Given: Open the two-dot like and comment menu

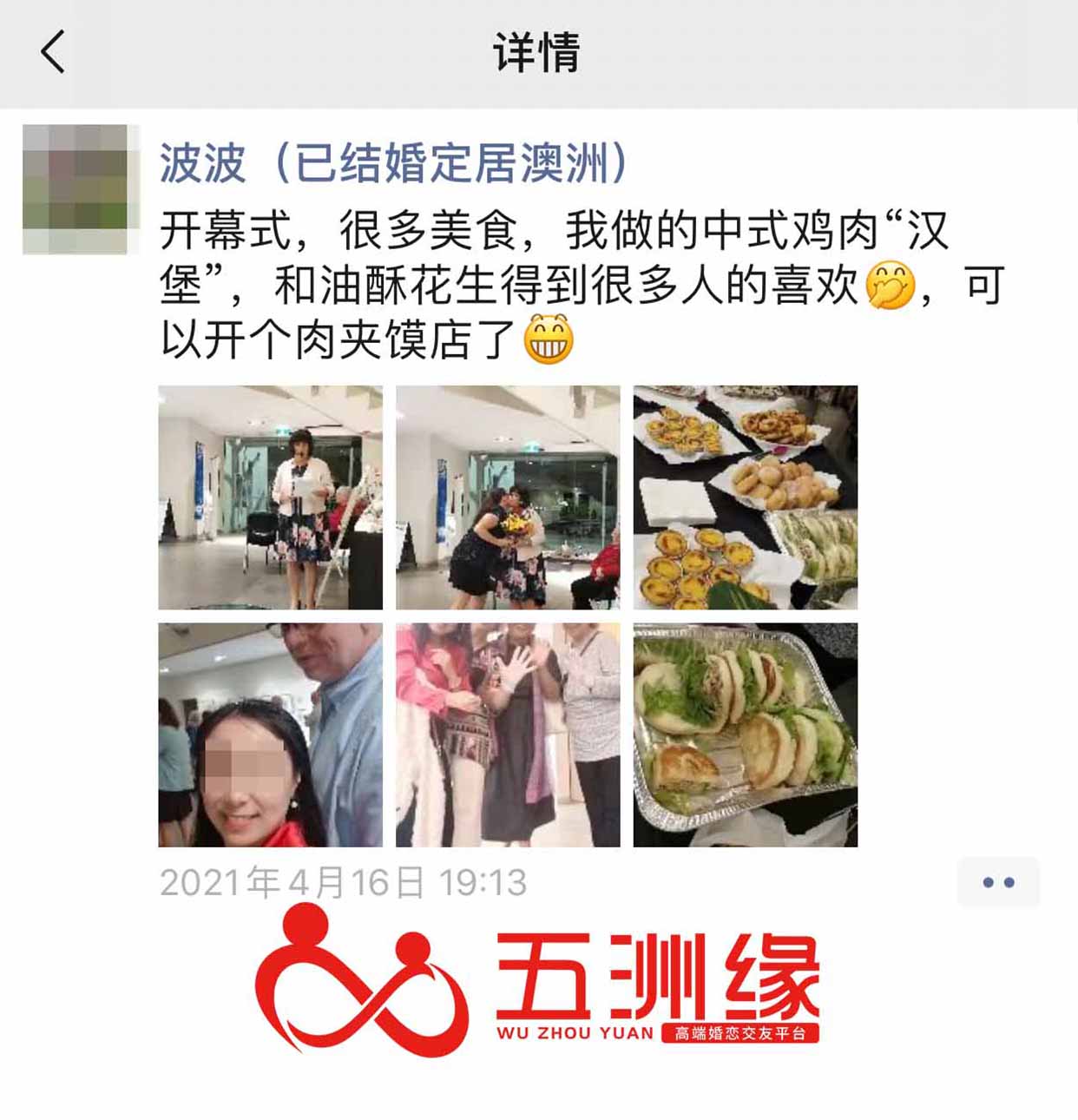Looking at the screenshot, I should [x=998, y=882].
